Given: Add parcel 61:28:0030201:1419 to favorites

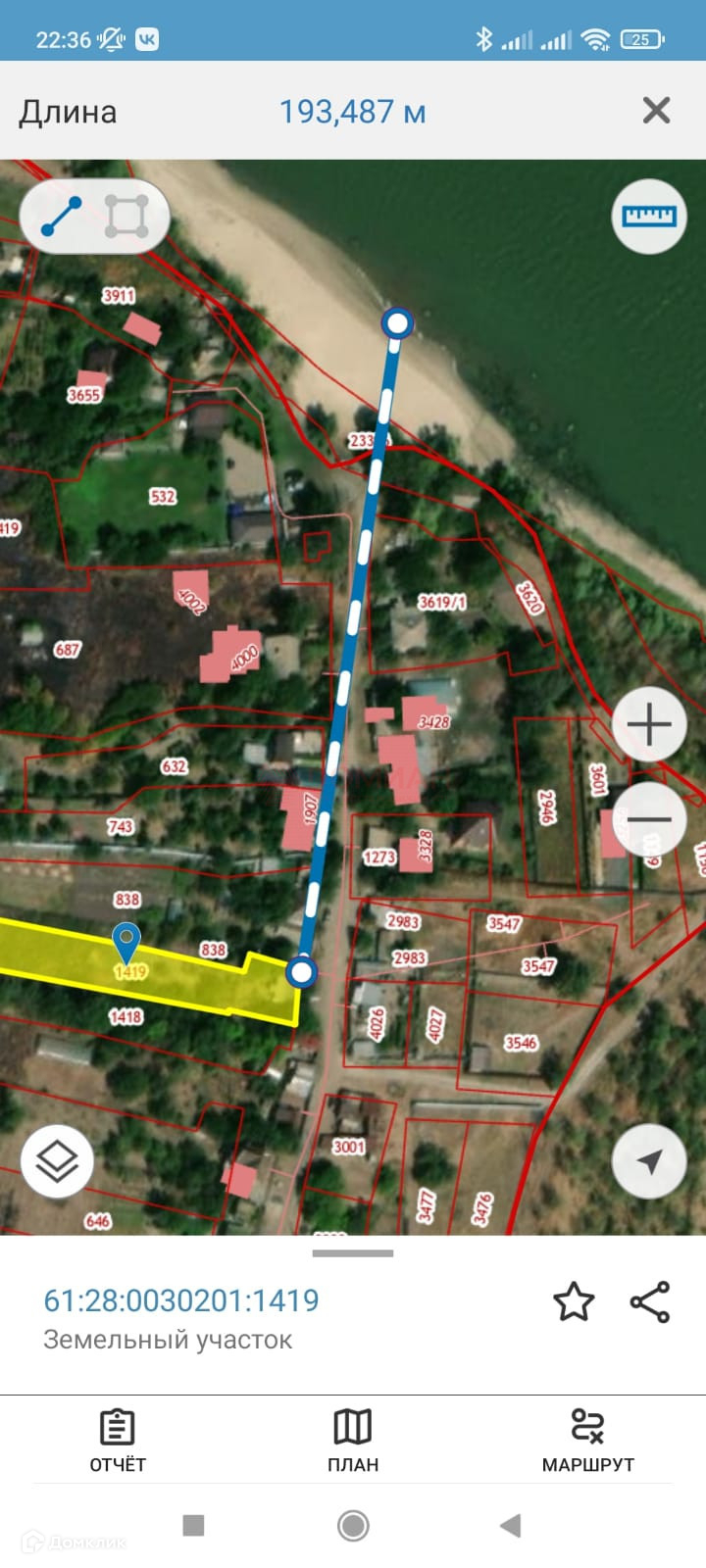Looking at the screenshot, I should tap(574, 1301).
